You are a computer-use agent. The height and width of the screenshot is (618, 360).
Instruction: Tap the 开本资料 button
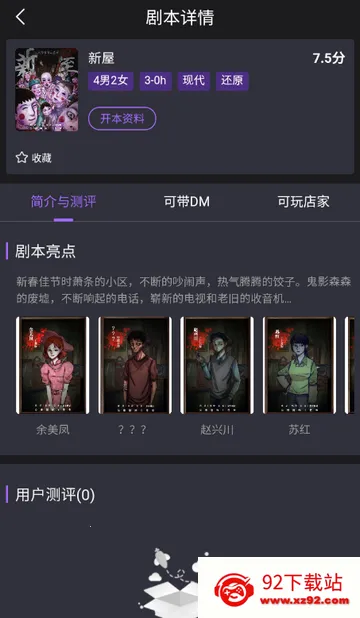[122, 118]
